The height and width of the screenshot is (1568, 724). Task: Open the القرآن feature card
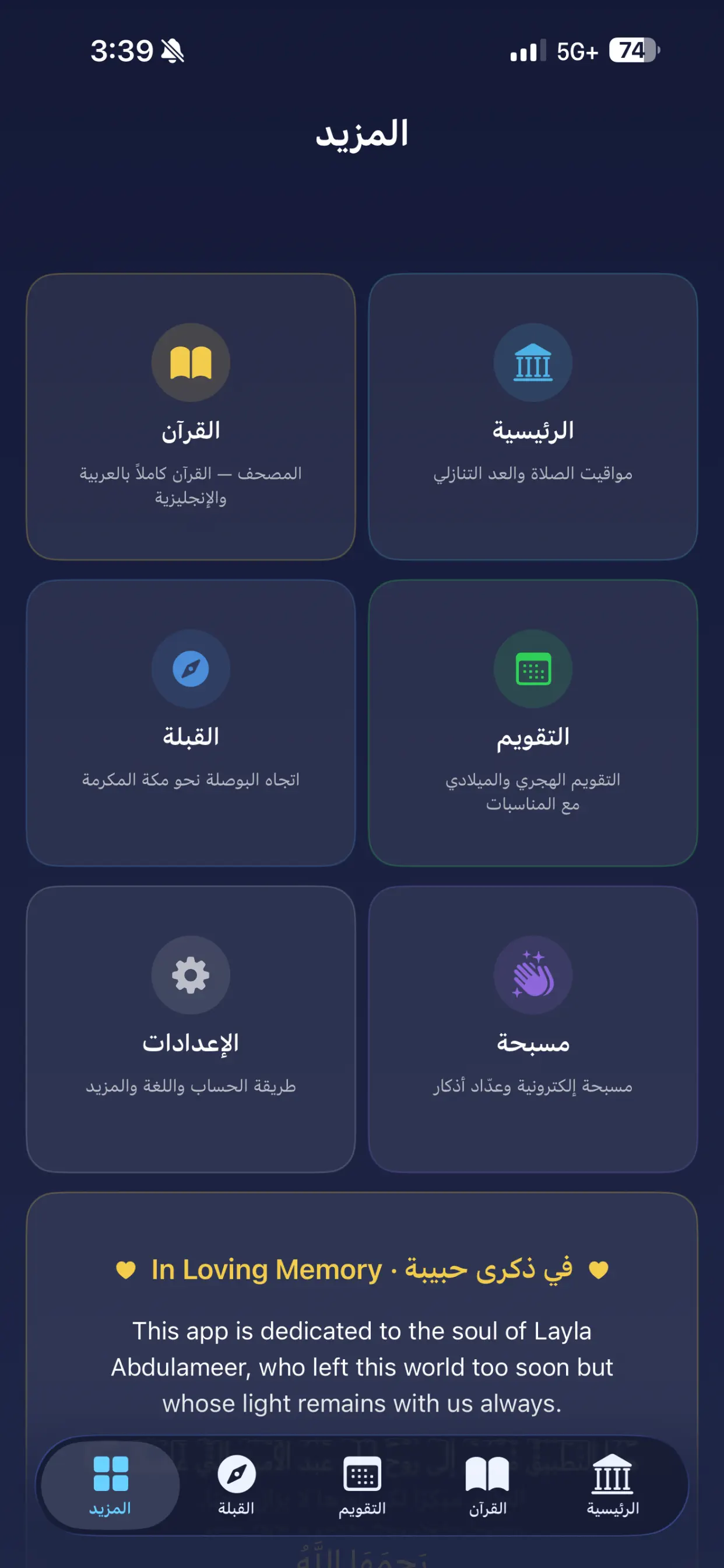pos(191,417)
